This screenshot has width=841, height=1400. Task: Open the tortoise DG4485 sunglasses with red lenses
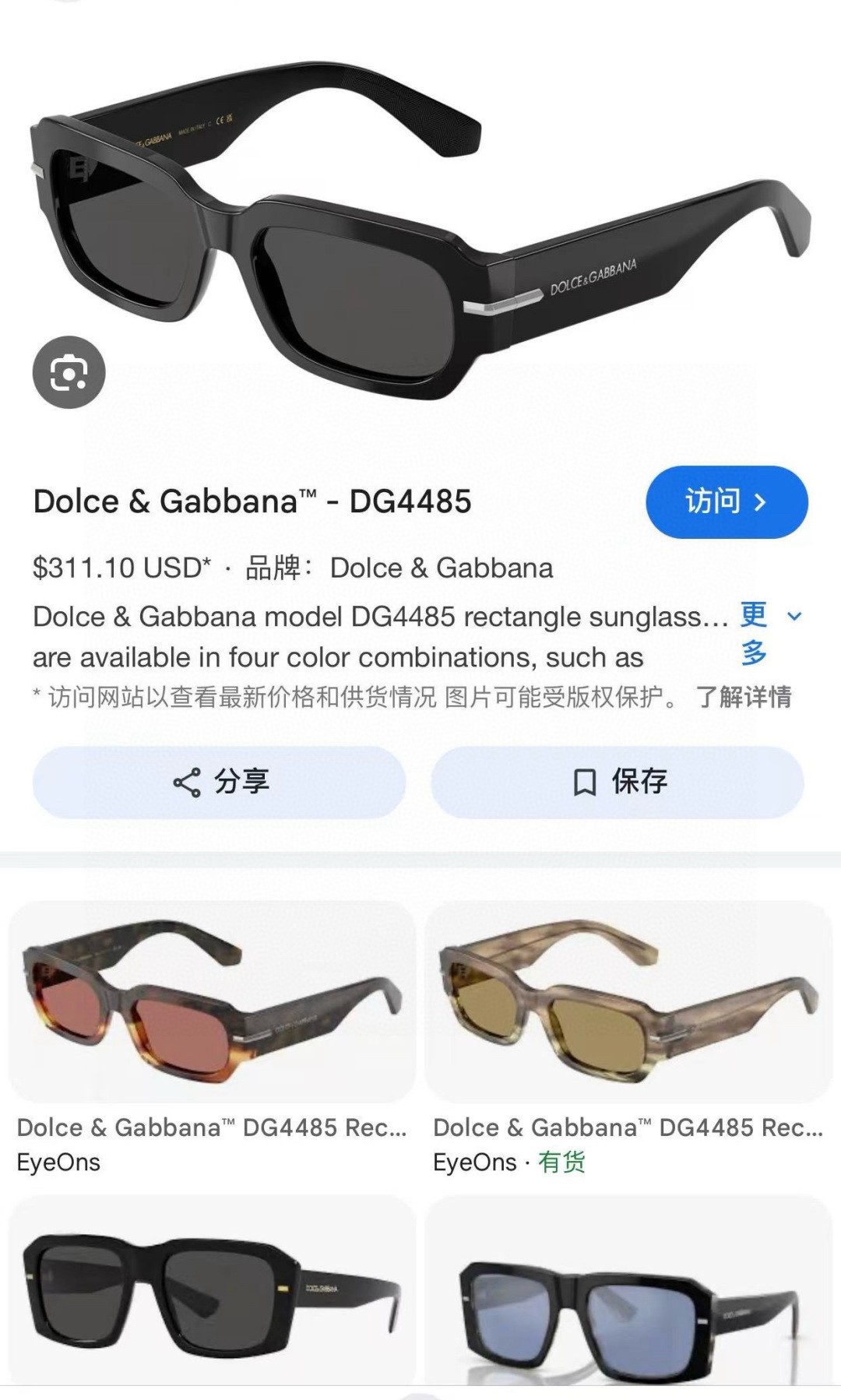pyautogui.click(x=212, y=1001)
